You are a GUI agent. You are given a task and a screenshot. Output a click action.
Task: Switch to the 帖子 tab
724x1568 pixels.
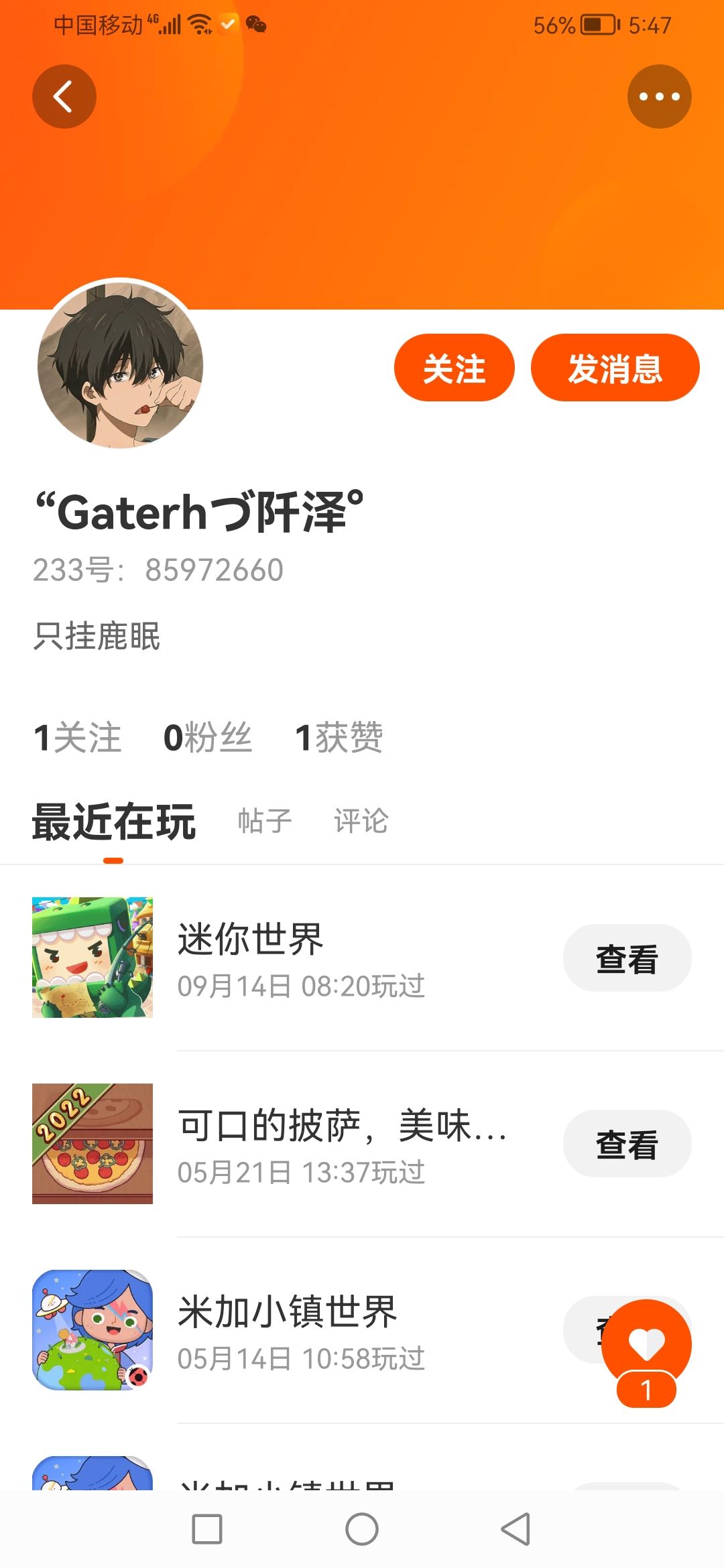(265, 821)
